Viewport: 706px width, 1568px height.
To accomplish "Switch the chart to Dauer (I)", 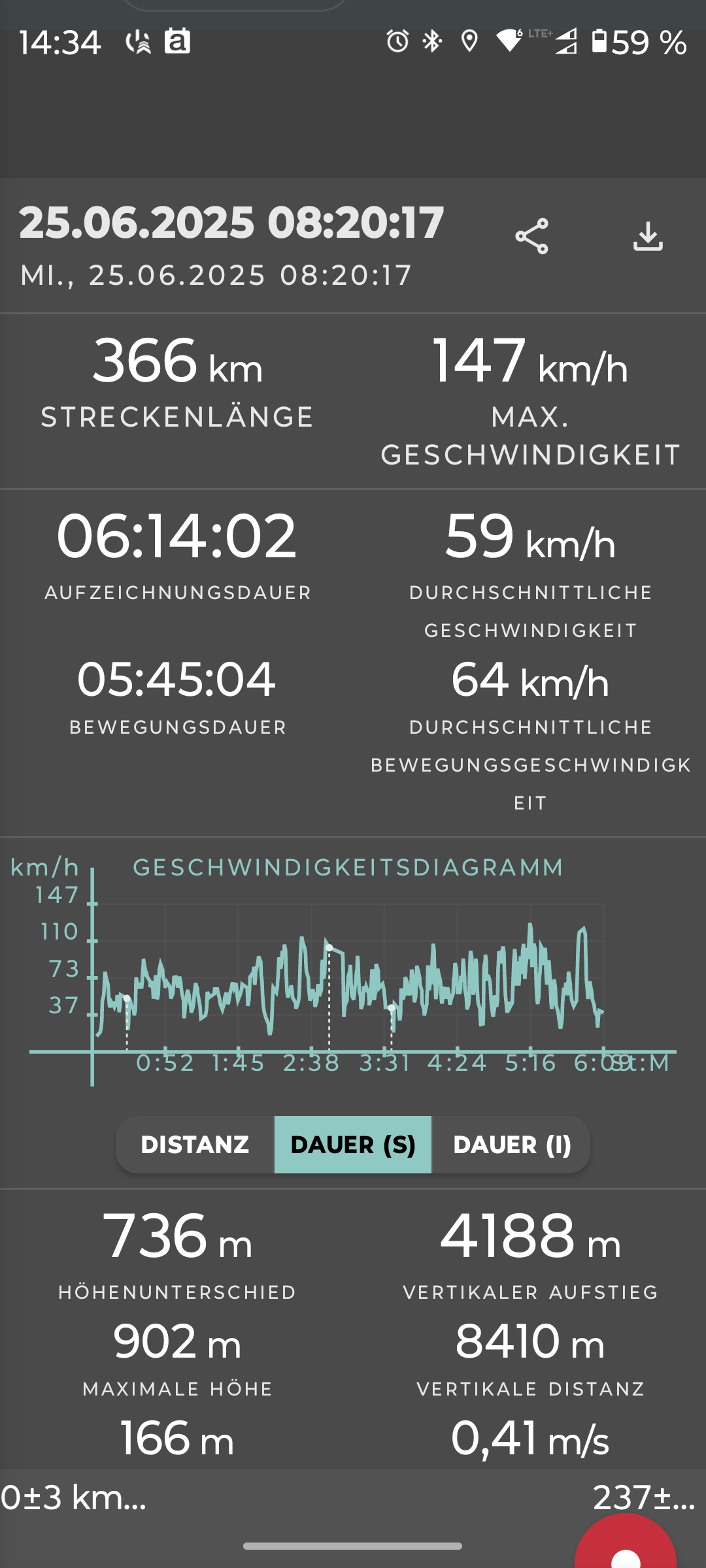I will 511,1145.
